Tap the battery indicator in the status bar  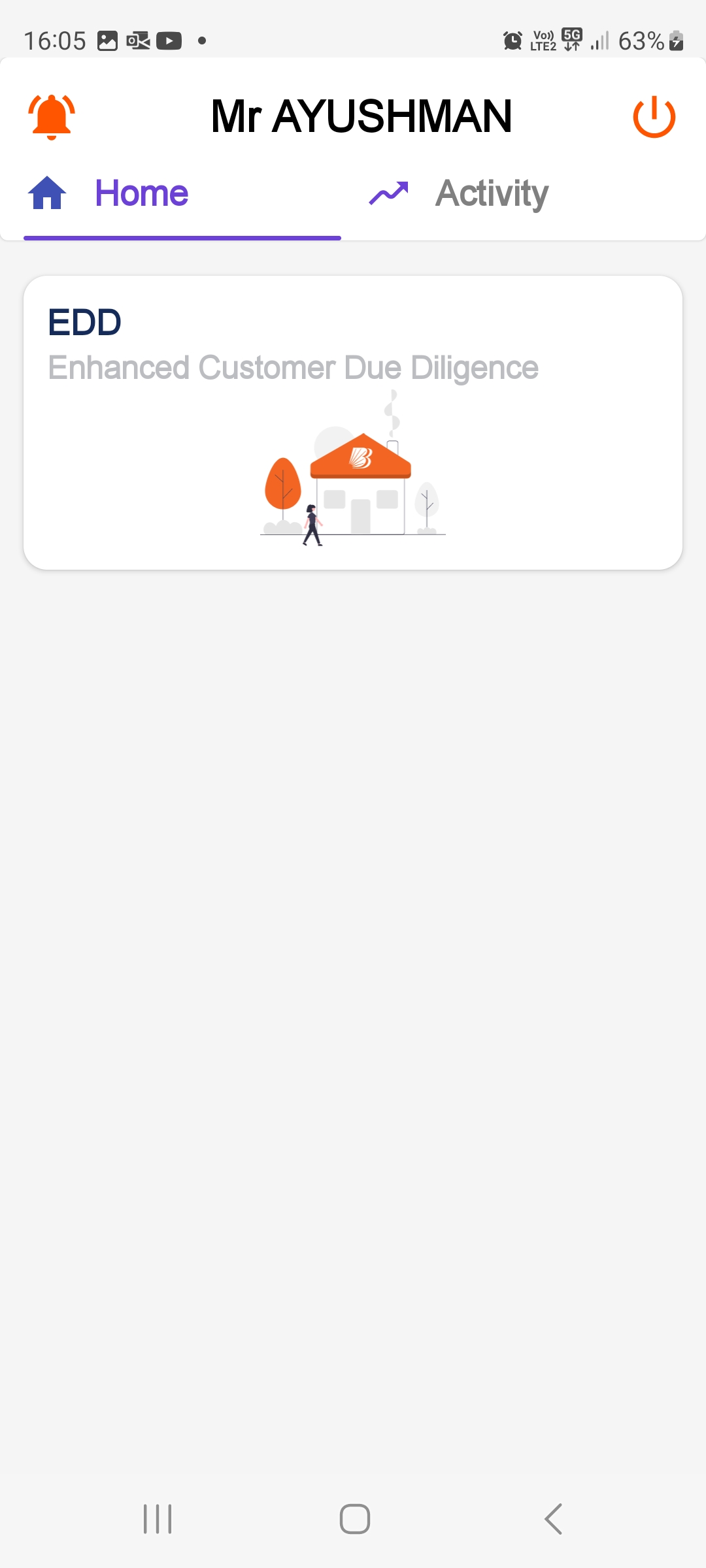point(677,41)
